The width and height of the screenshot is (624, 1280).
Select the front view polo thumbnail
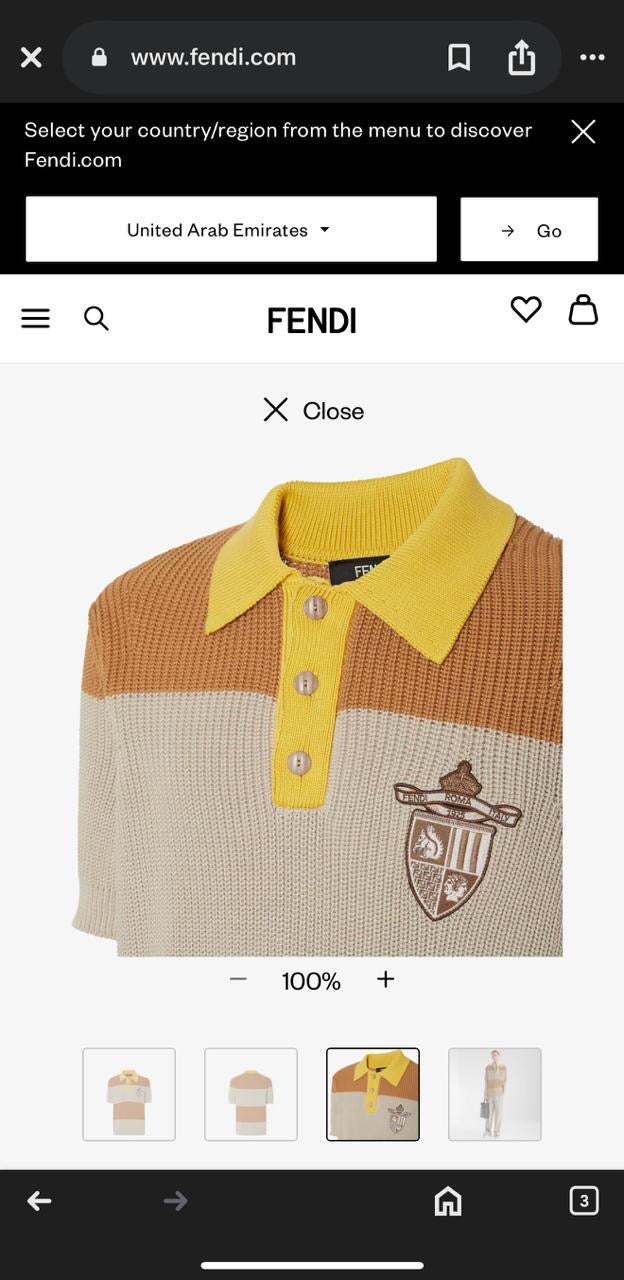click(129, 1094)
